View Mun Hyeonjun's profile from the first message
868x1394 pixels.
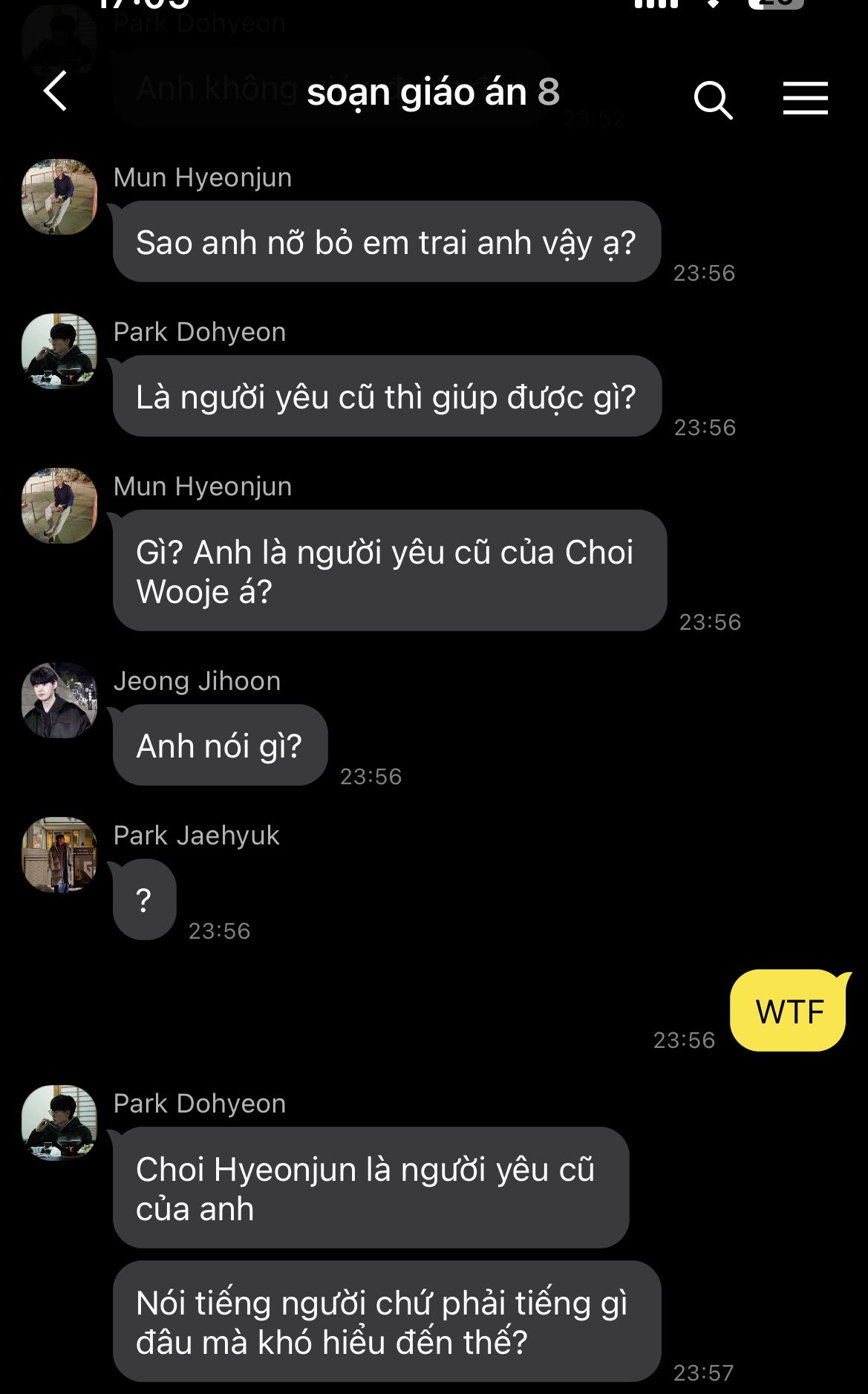pyautogui.click(x=59, y=197)
